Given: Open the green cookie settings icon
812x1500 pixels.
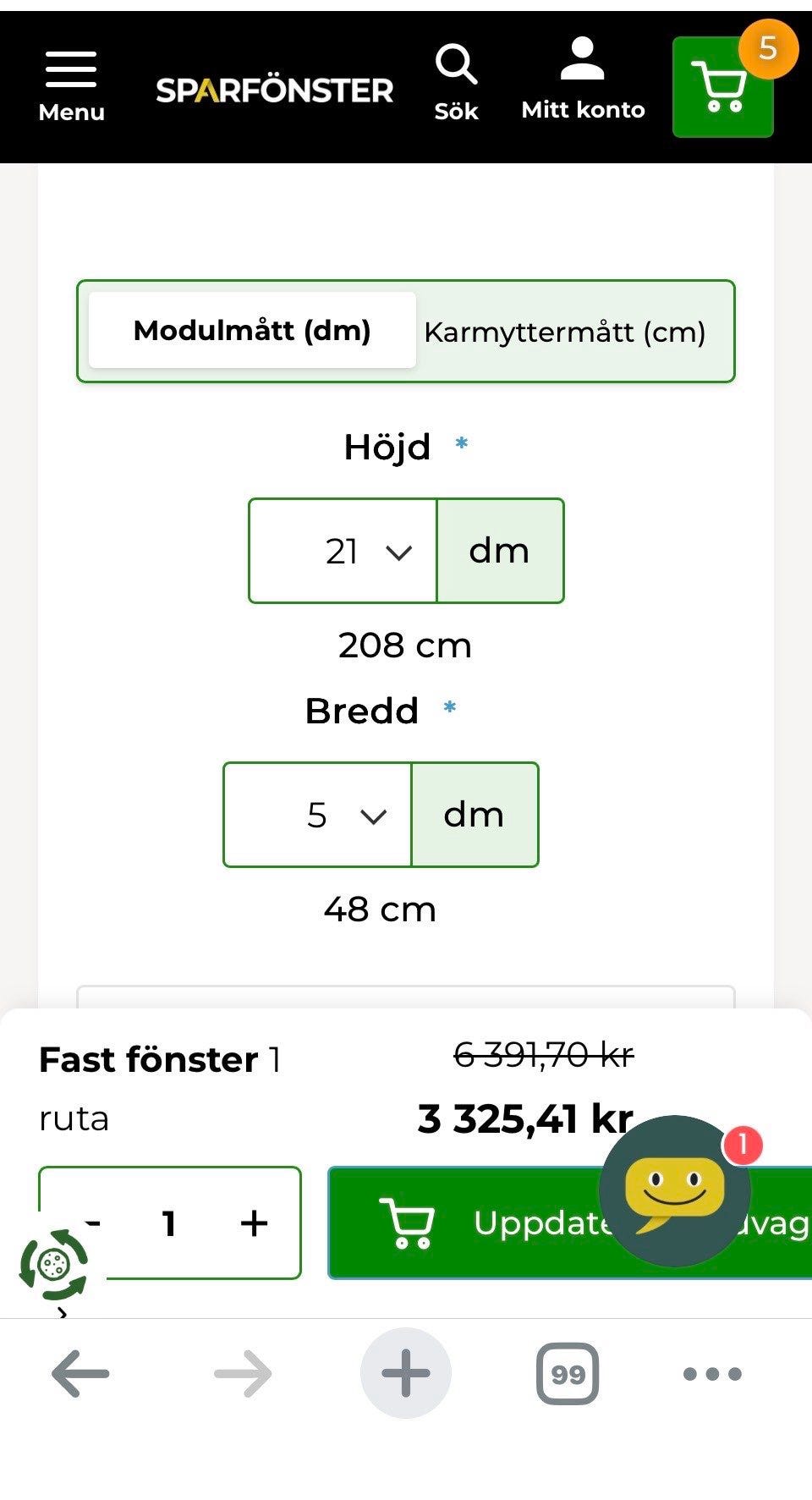Looking at the screenshot, I should tap(53, 1265).
